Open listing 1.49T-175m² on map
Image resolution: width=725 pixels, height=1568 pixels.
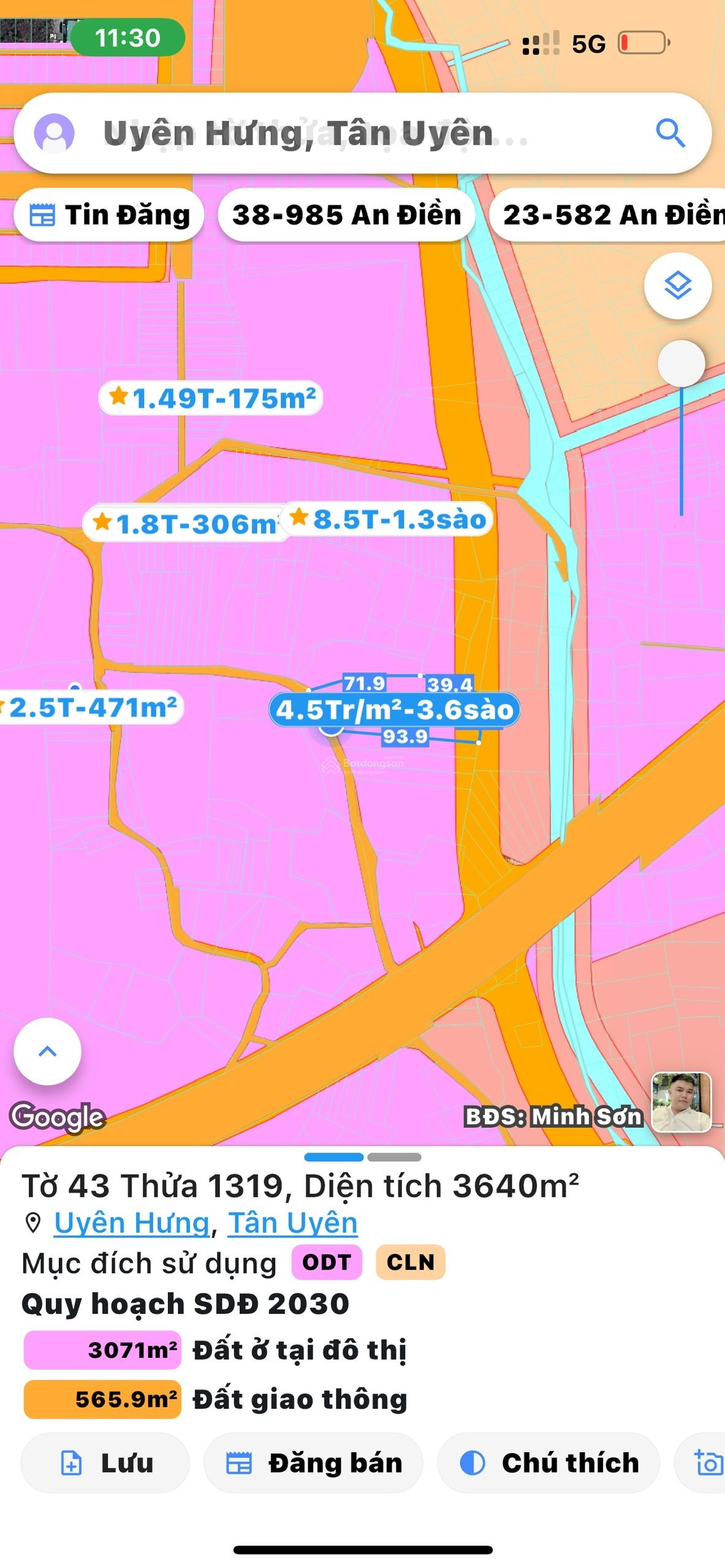211,399
